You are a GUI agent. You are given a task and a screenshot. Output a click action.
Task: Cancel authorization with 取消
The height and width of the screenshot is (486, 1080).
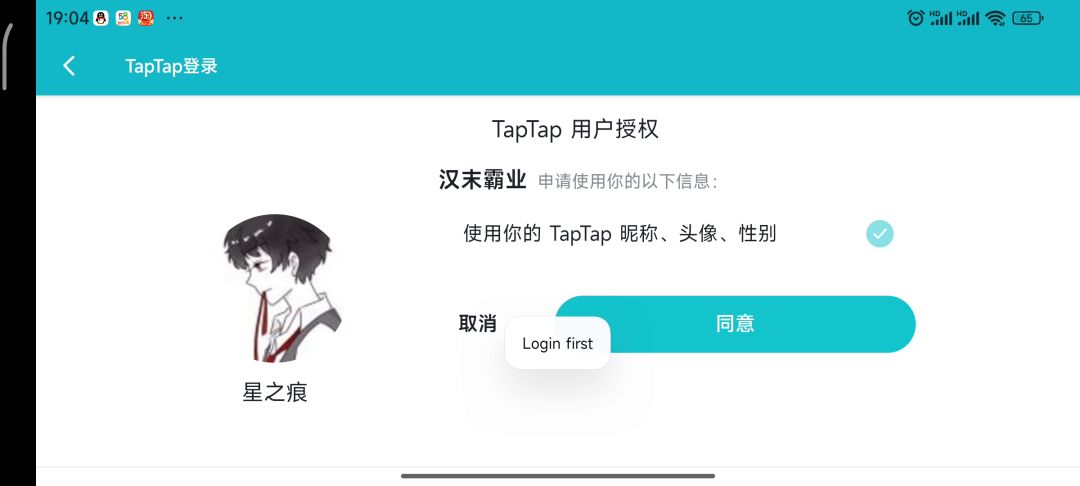(477, 324)
